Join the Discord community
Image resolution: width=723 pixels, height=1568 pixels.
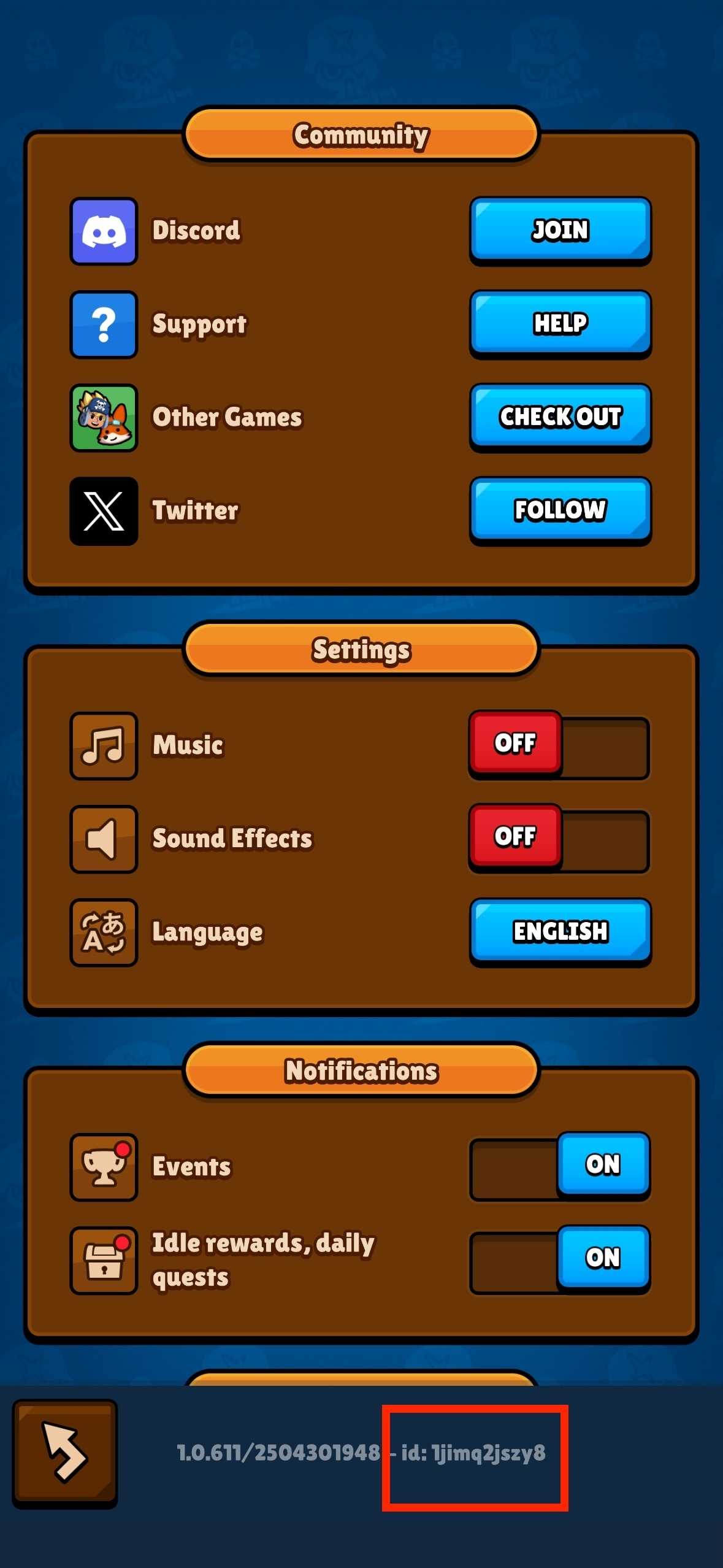coord(560,231)
